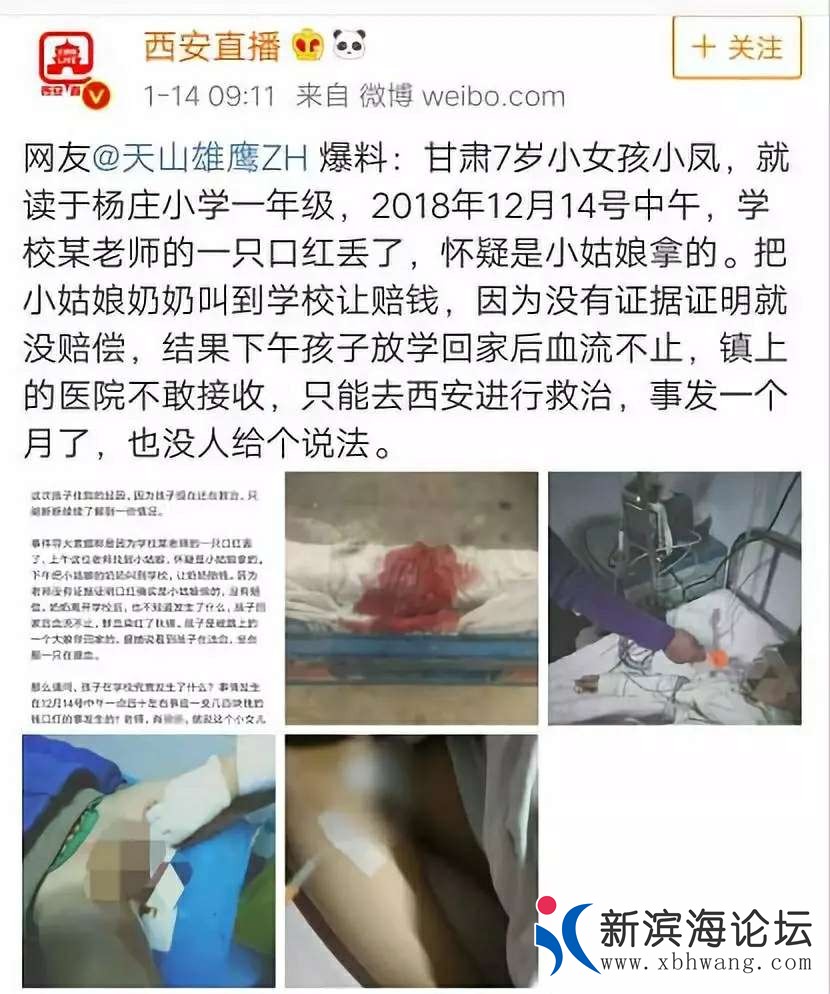Open the photo with the blue bed frame
This screenshot has width=830, height=994.
coord(411,598)
